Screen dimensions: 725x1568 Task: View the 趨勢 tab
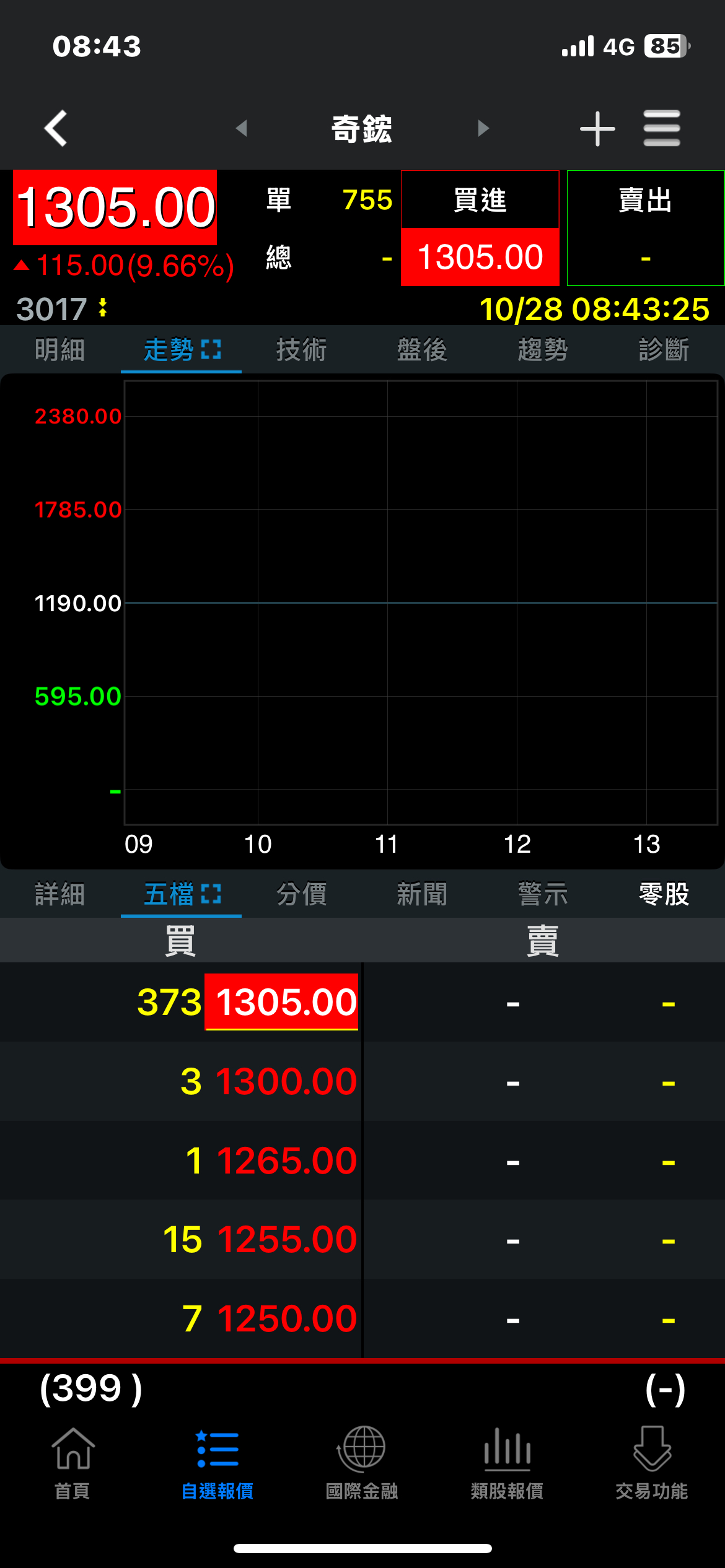click(543, 349)
